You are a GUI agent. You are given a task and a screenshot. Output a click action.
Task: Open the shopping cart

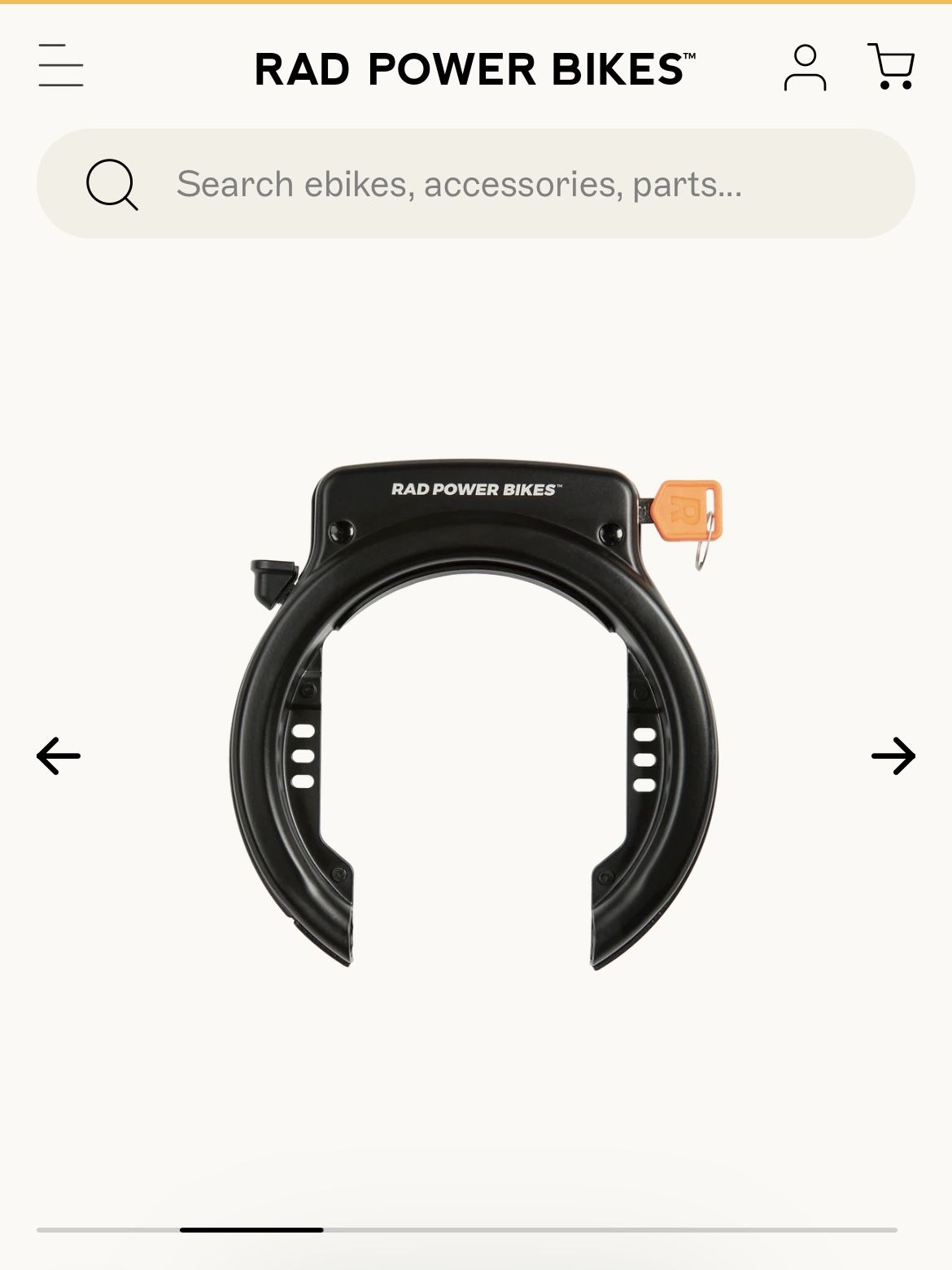tap(891, 67)
